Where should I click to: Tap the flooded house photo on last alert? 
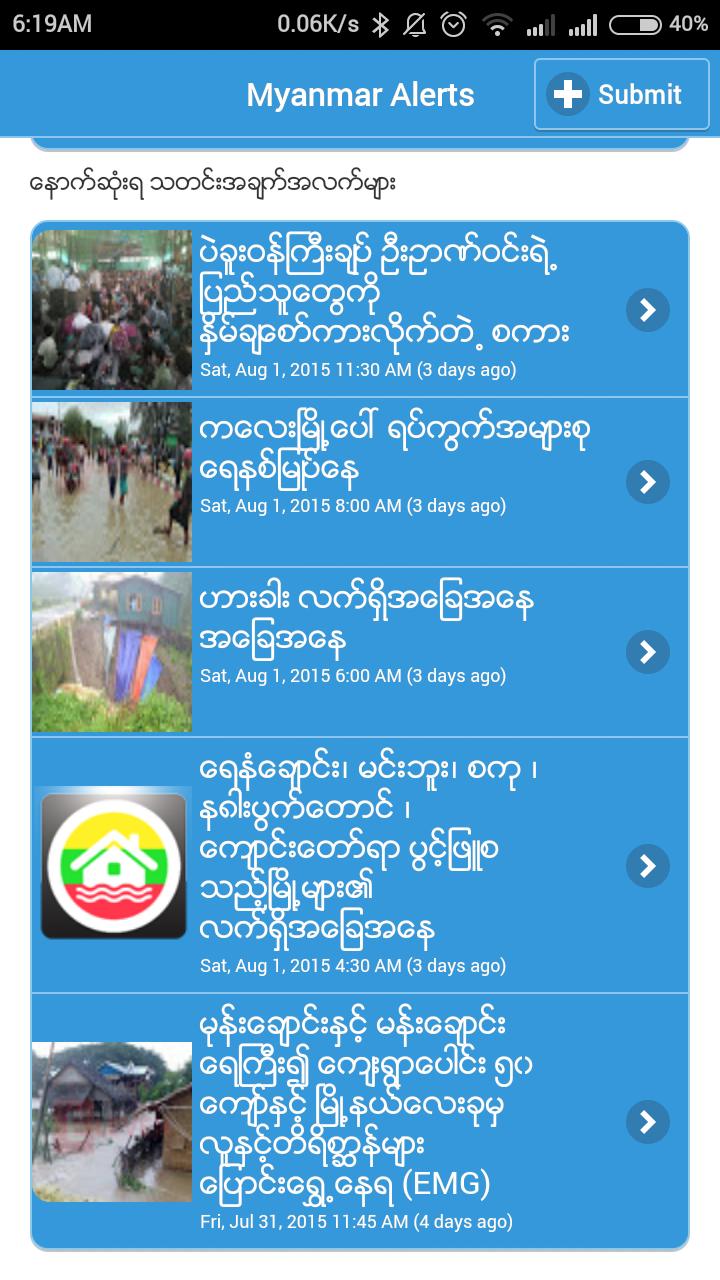tap(110, 1122)
